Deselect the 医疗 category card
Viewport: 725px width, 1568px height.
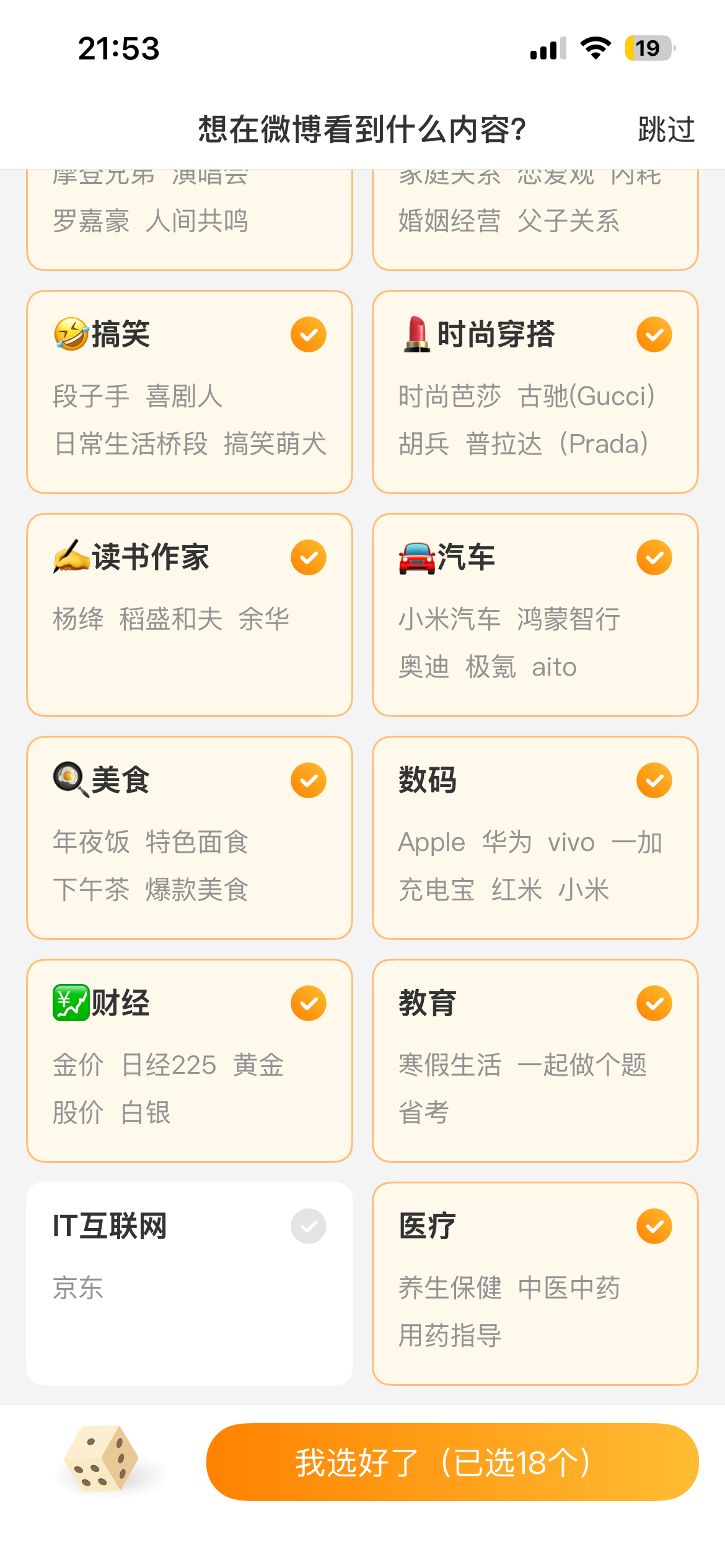click(535, 1283)
